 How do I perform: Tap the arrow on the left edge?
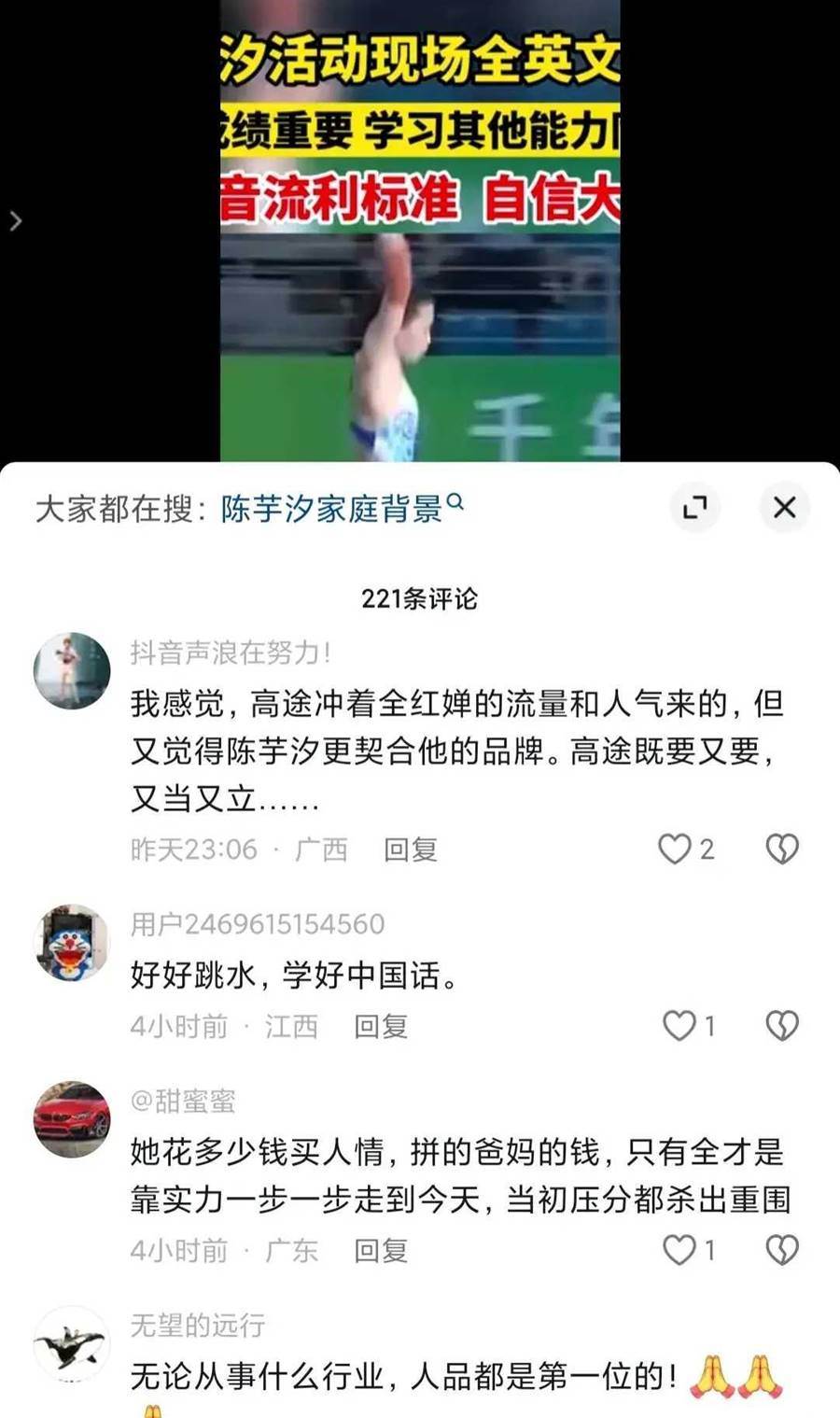15,221
